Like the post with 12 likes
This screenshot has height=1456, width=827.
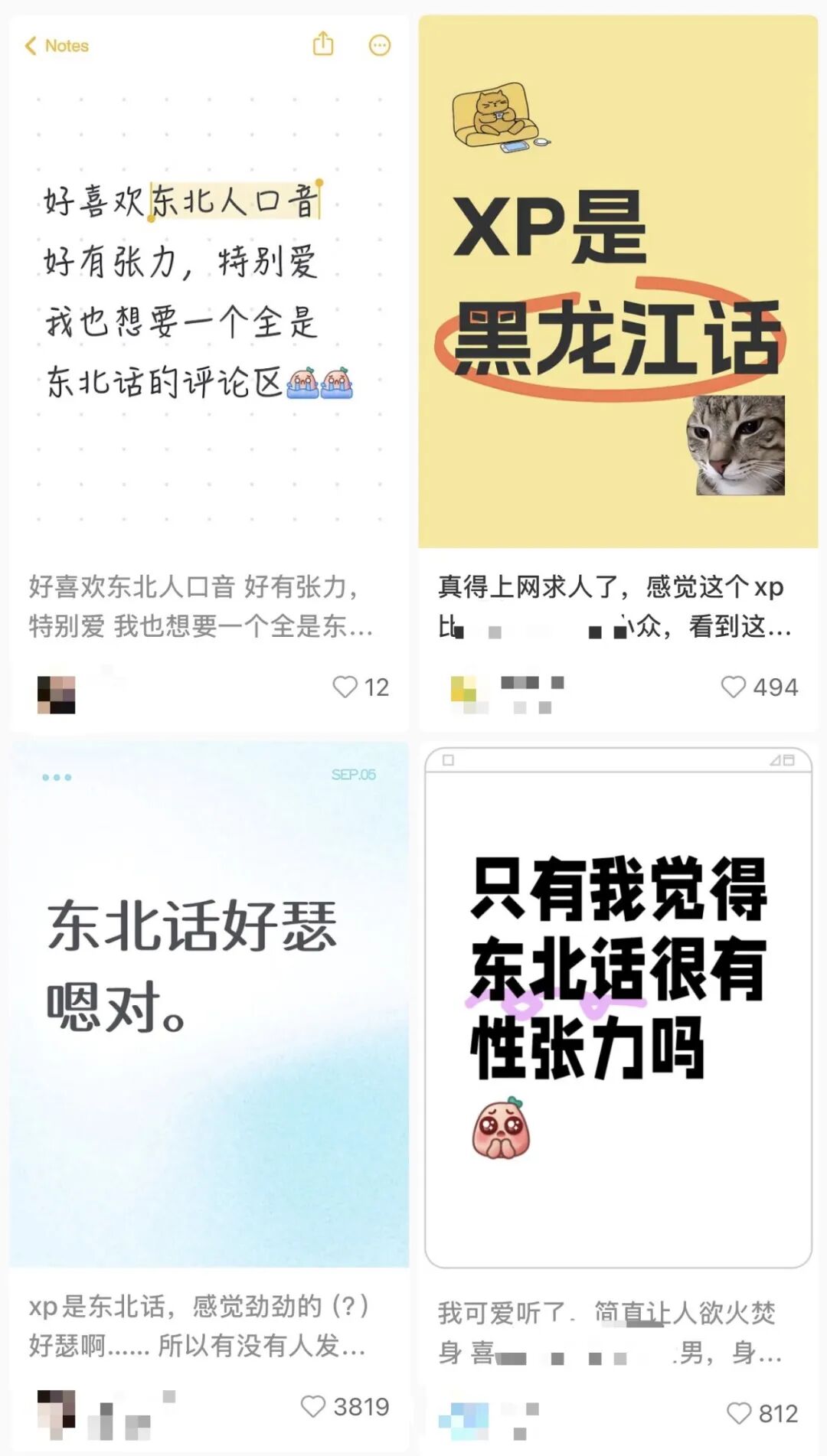click(x=345, y=687)
